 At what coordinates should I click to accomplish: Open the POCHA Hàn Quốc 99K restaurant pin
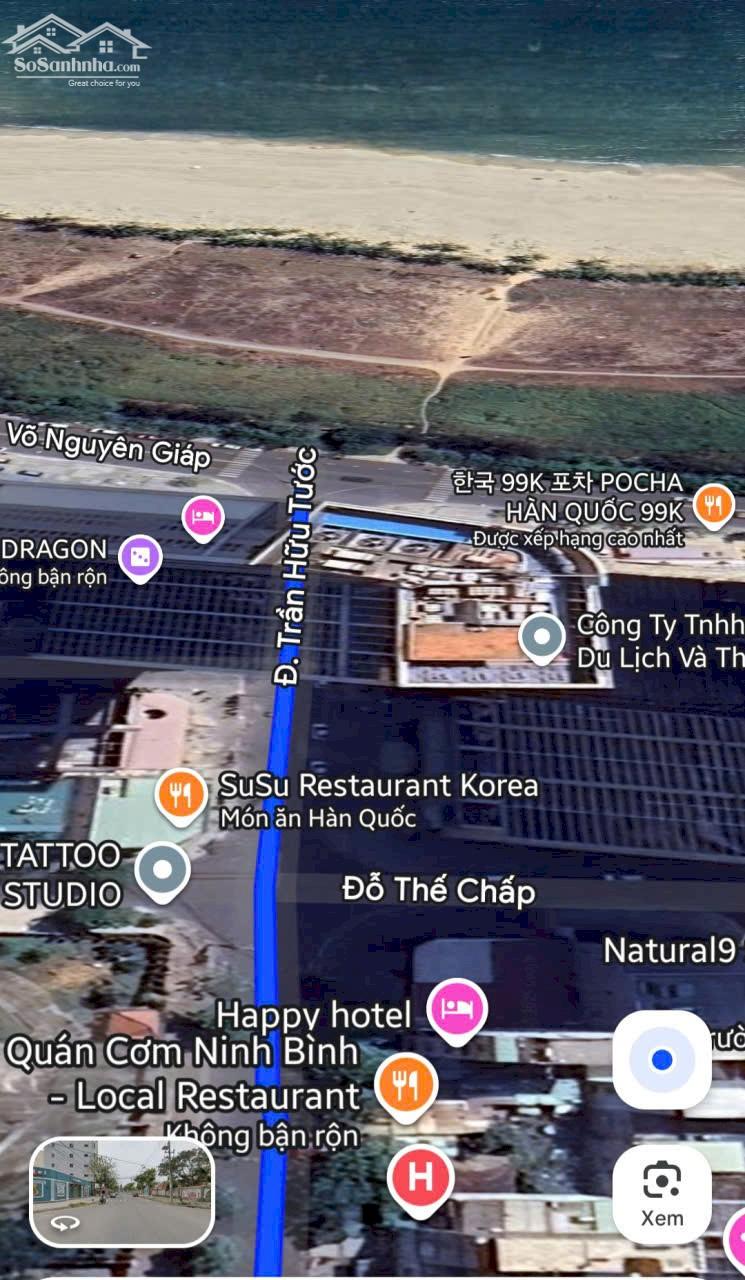712,505
